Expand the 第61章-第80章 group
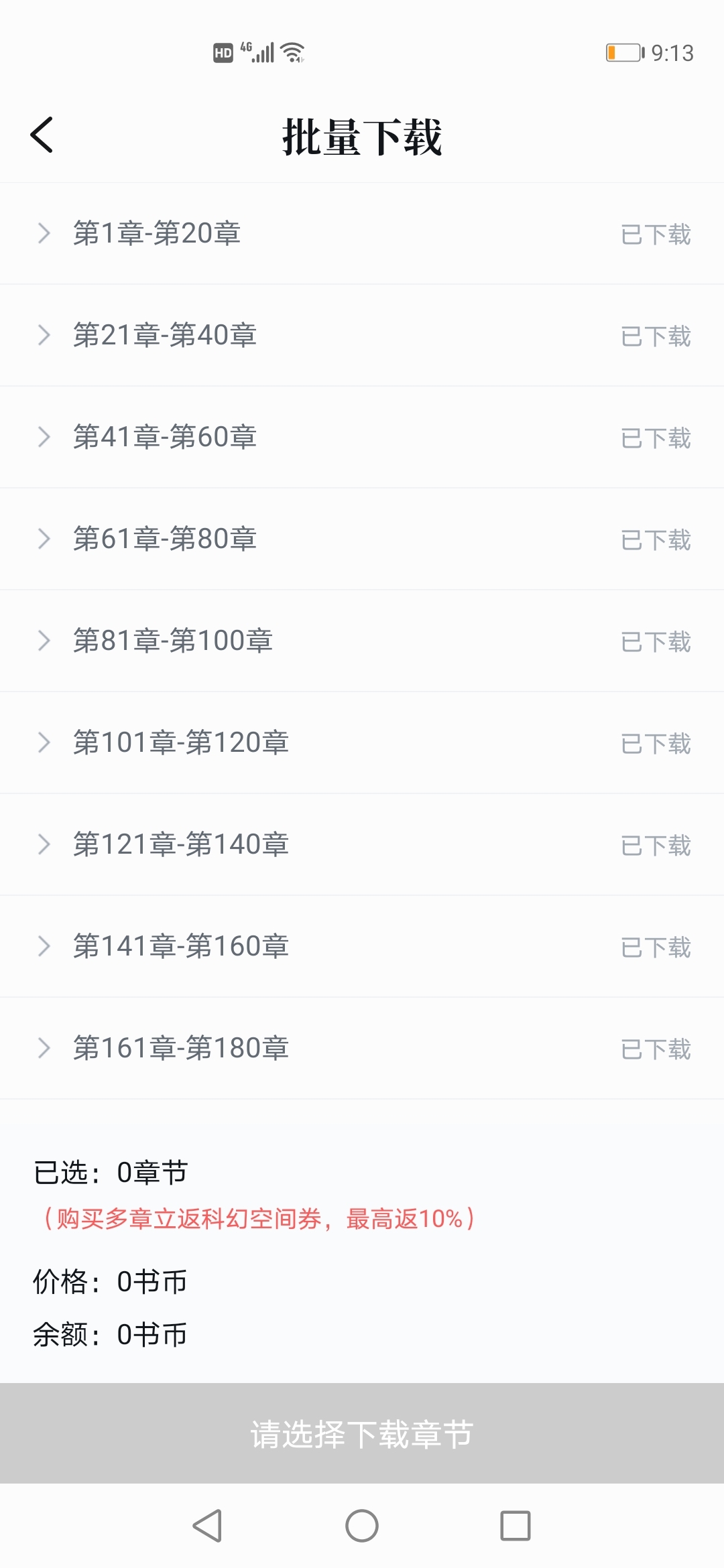 362,539
